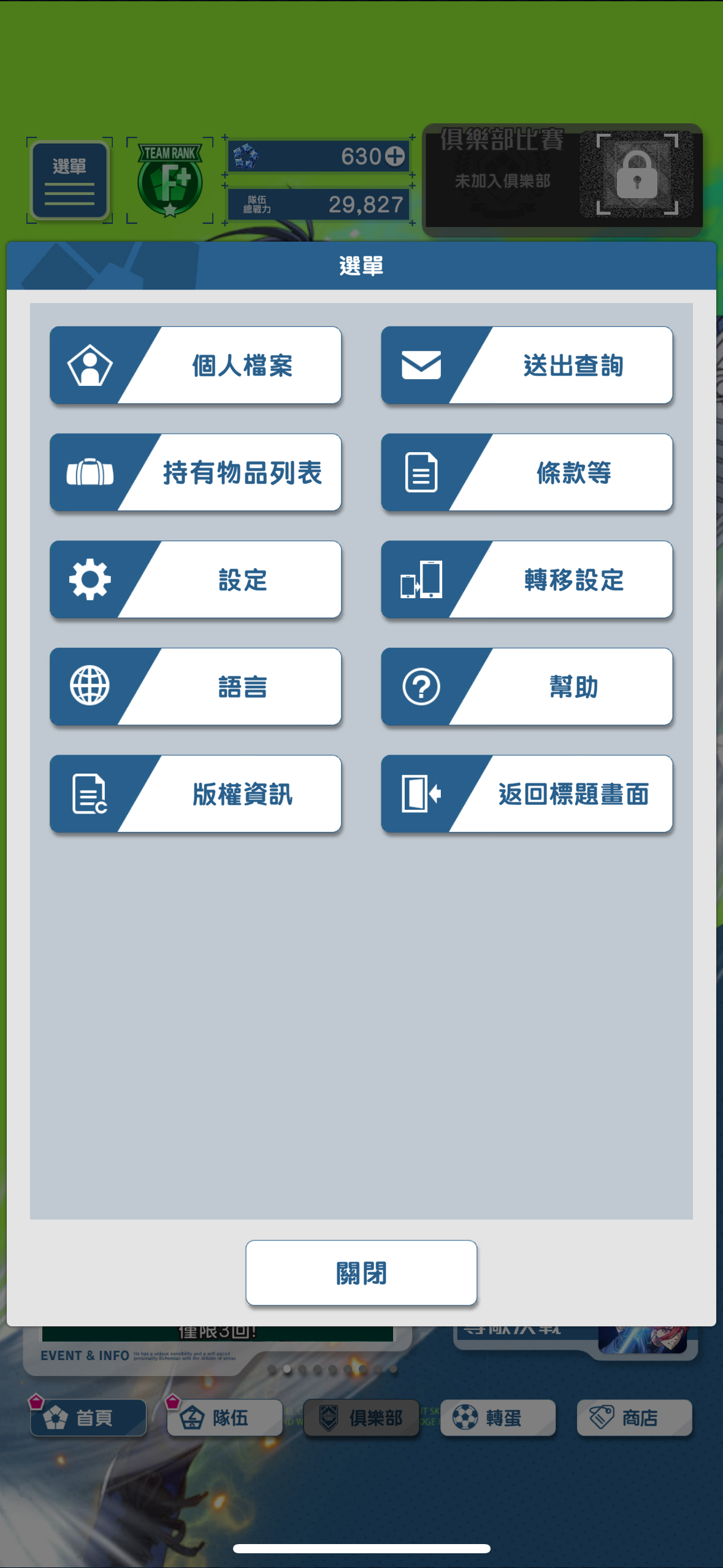Open 持有物品列表 item list
Screen dimensions: 723x1568
195,472
